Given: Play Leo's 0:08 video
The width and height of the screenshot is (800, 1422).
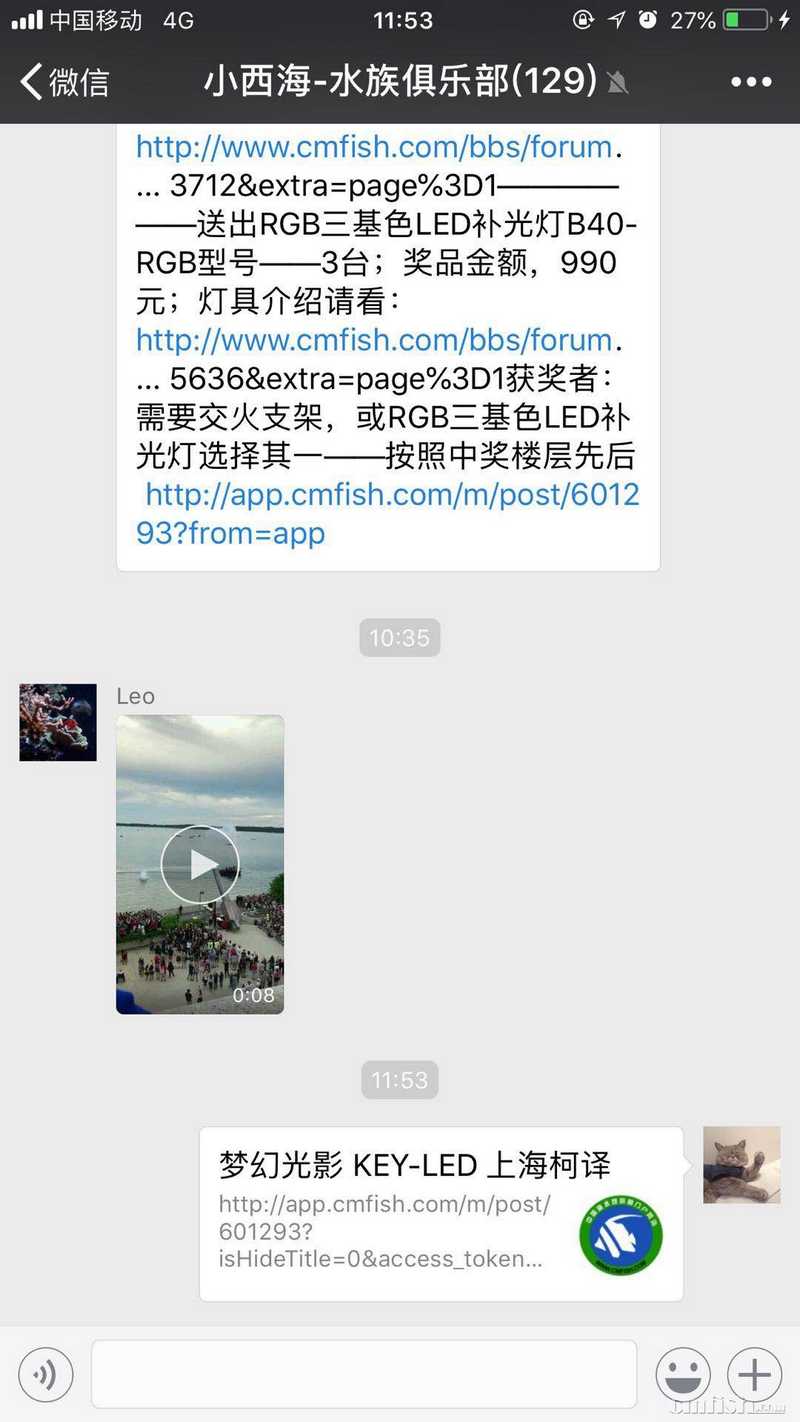Looking at the screenshot, I should pos(200,864).
